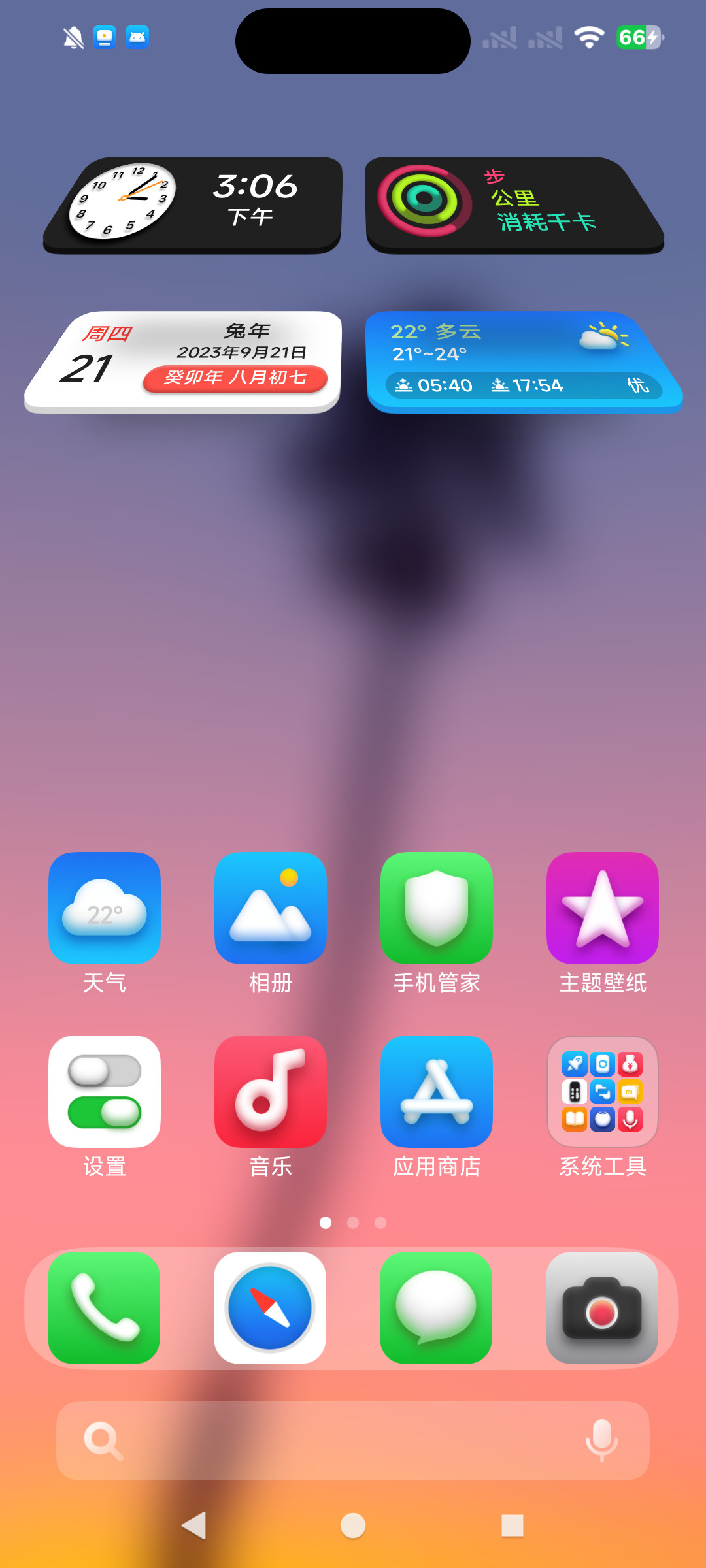Open the 3:06 clock widget

[x=193, y=205]
